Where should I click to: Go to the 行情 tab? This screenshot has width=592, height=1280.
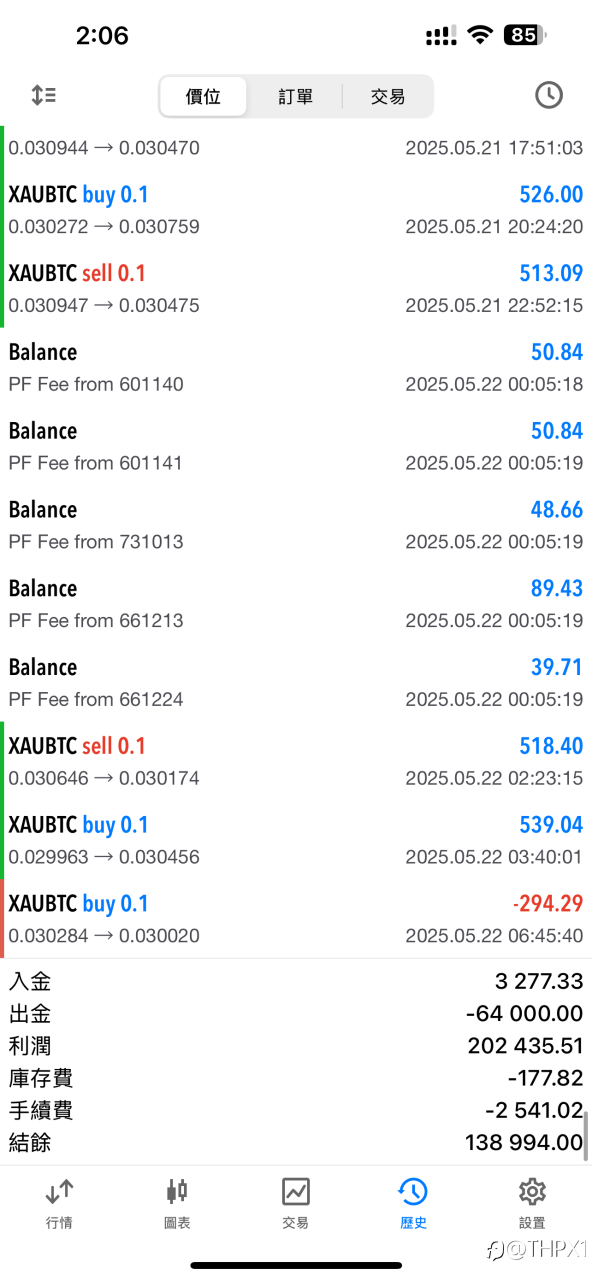coord(59,1203)
